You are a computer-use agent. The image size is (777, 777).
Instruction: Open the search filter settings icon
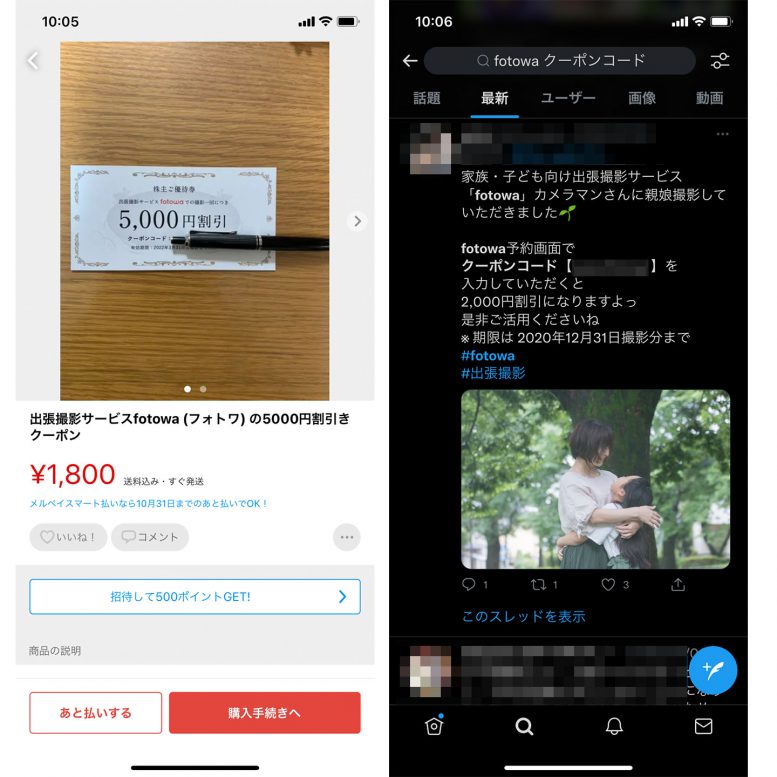[720, 61]
